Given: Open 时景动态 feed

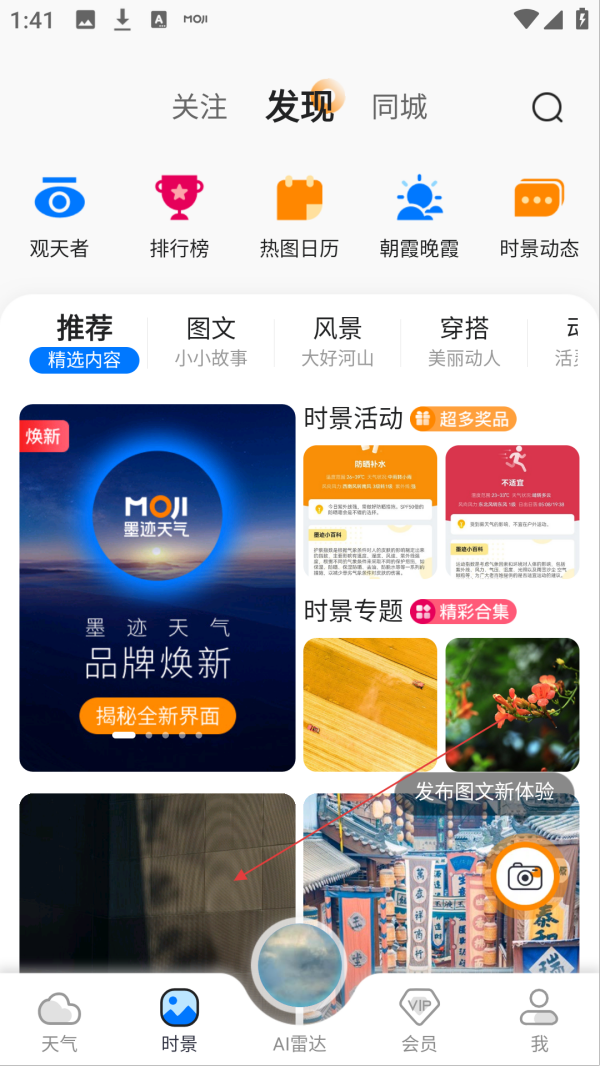Looking at the screenshot, I should point(539,216).
